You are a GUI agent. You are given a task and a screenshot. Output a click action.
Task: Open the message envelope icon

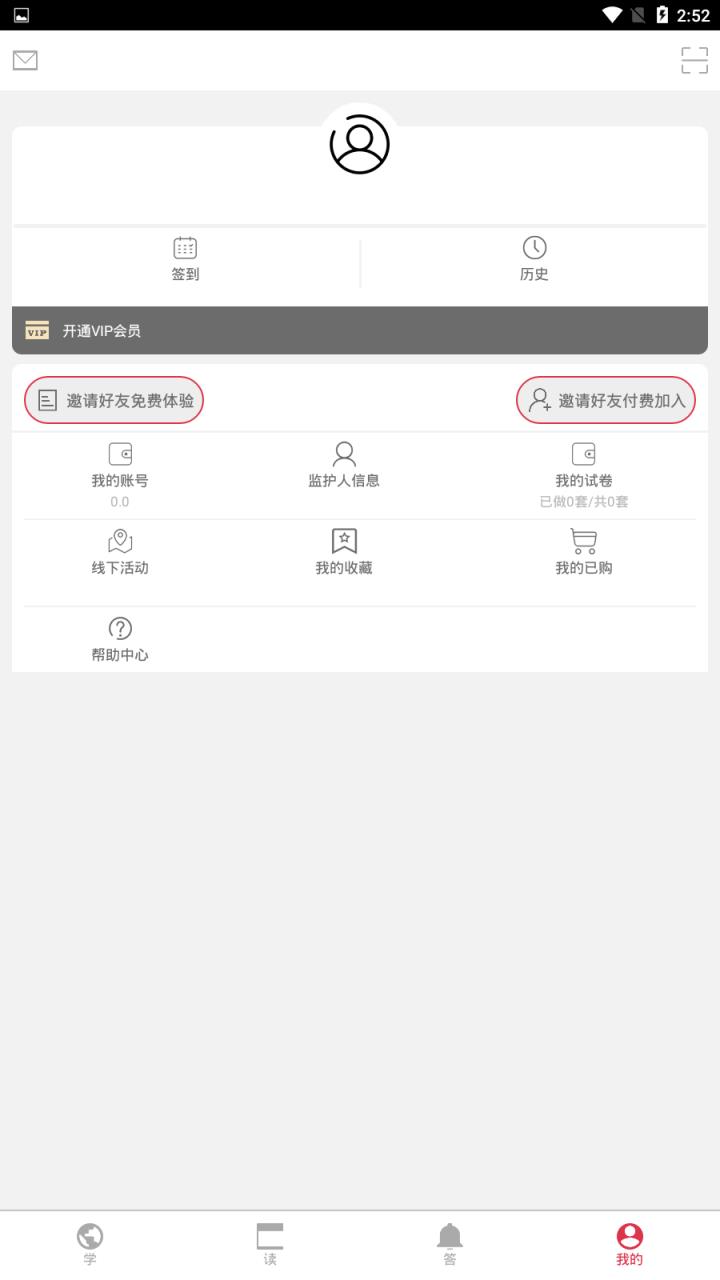point(24,60)
